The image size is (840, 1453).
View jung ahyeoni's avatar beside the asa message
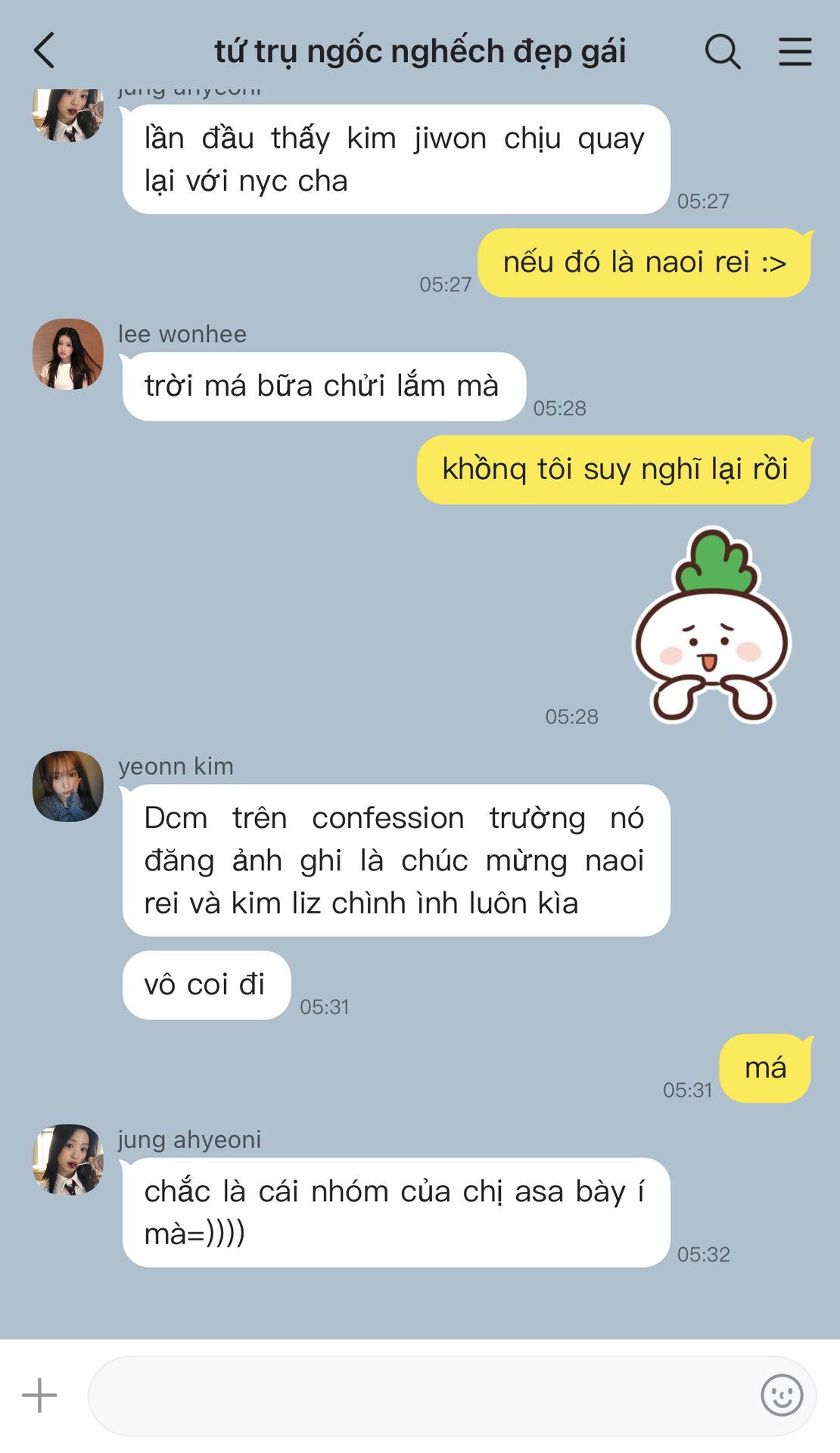pyautogui.click(x=68, y=1159)
